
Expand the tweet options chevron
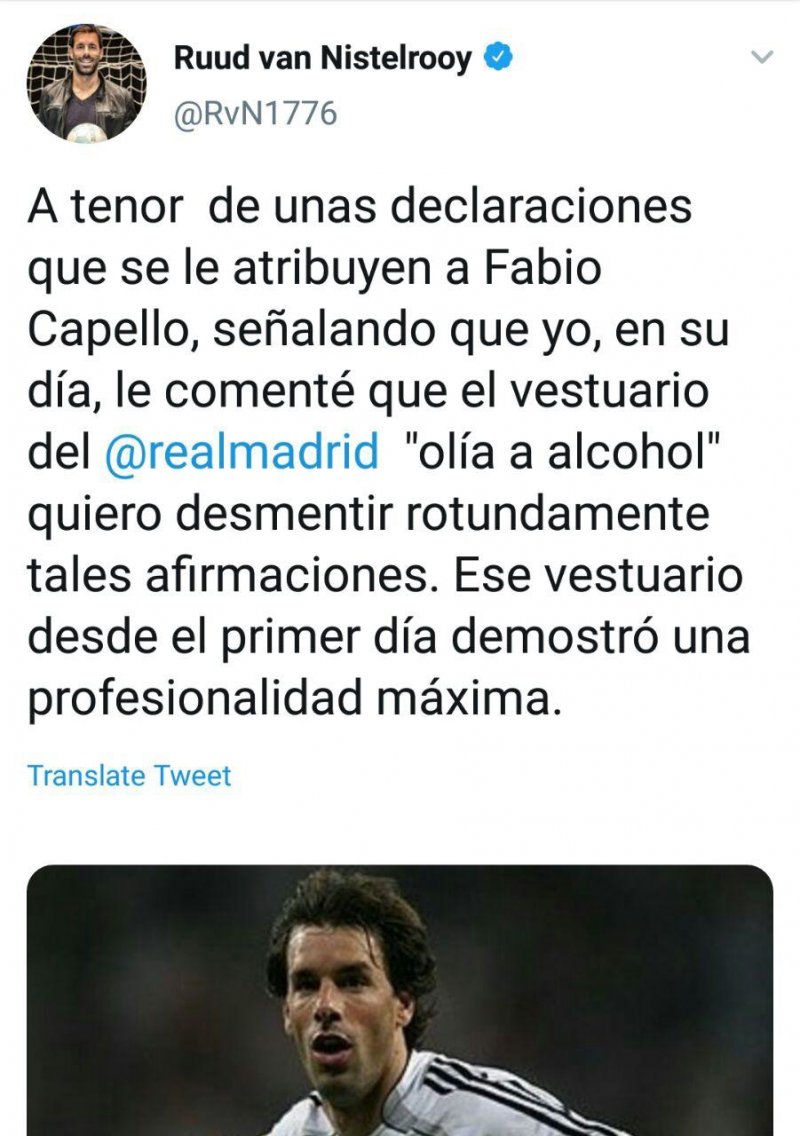click(x=762, y=58)
